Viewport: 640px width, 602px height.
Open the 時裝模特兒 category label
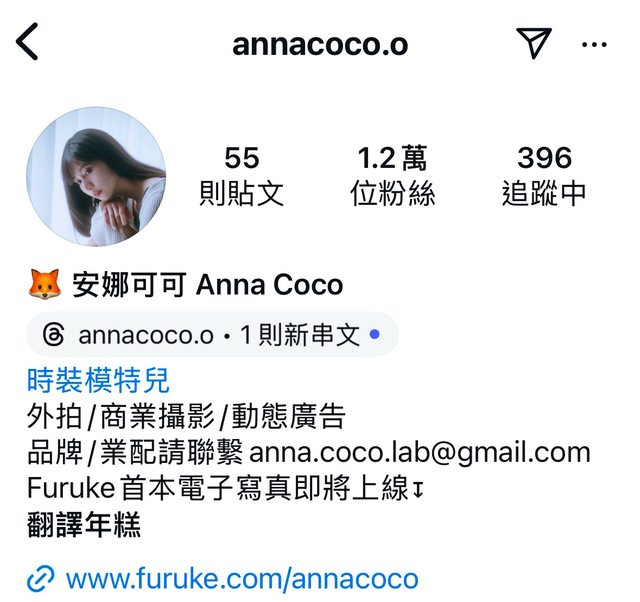[98, 380]
